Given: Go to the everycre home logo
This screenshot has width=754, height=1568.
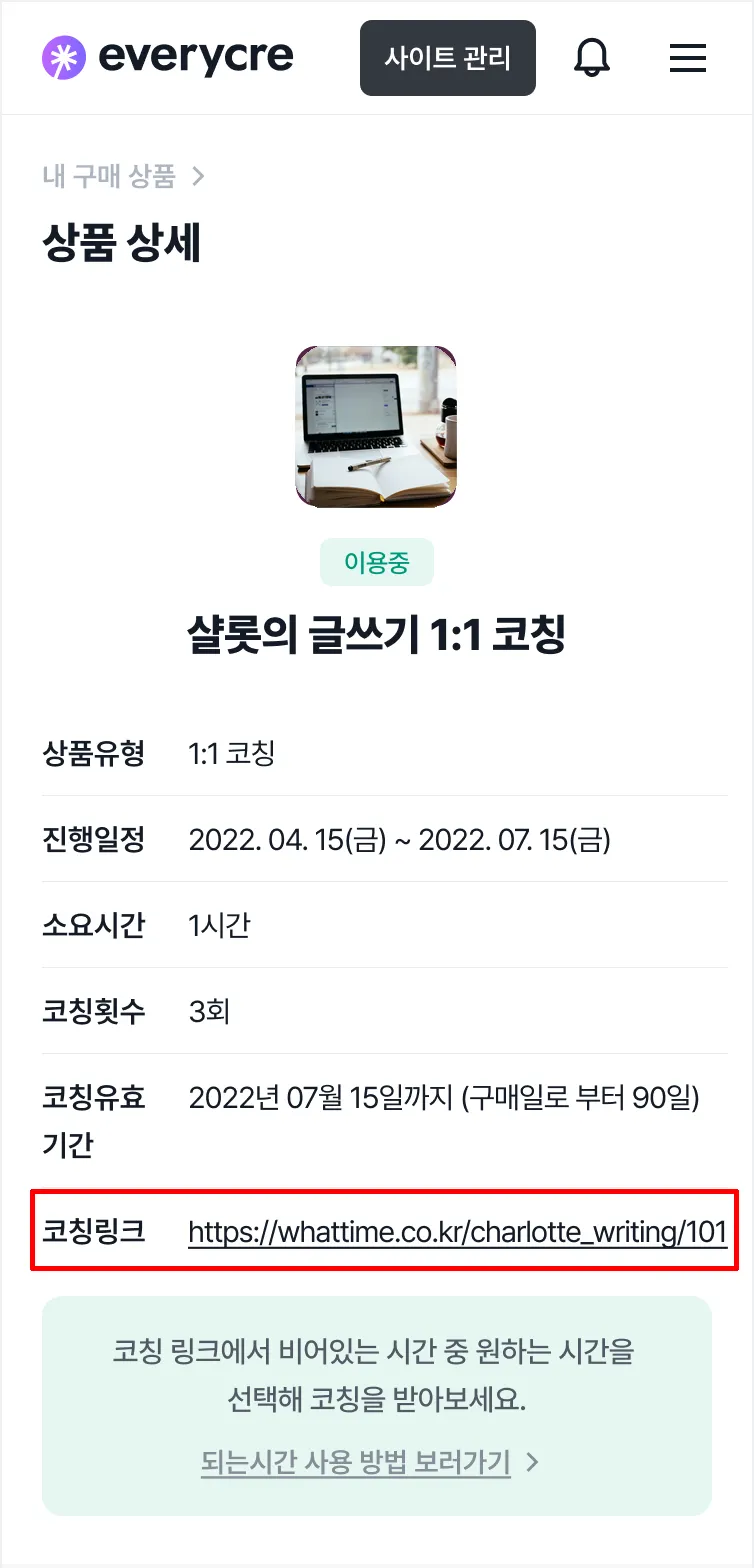Looking at the screenshot, I should click(x=167, y=57).
